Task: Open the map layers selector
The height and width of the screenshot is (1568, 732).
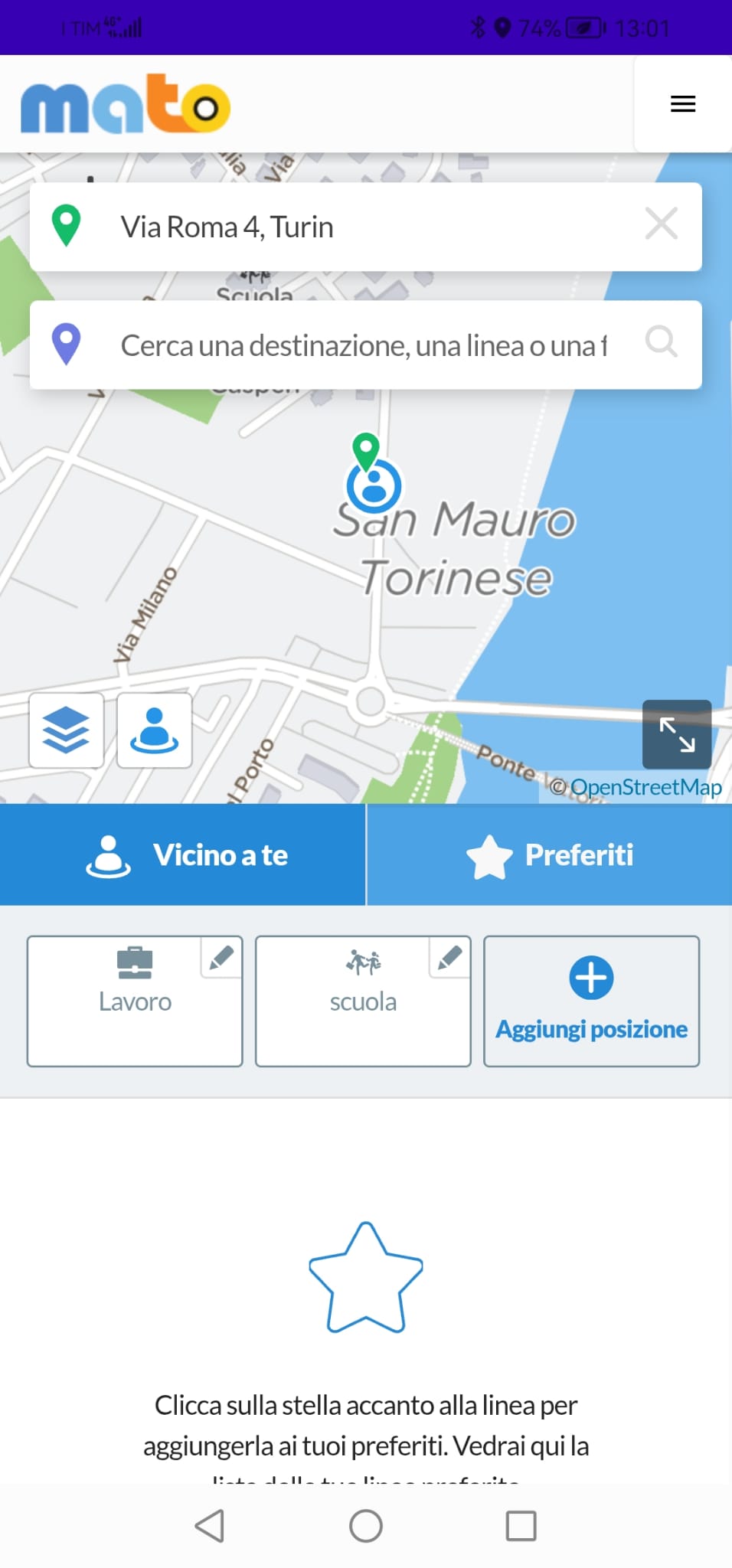Action: [67, 730]
